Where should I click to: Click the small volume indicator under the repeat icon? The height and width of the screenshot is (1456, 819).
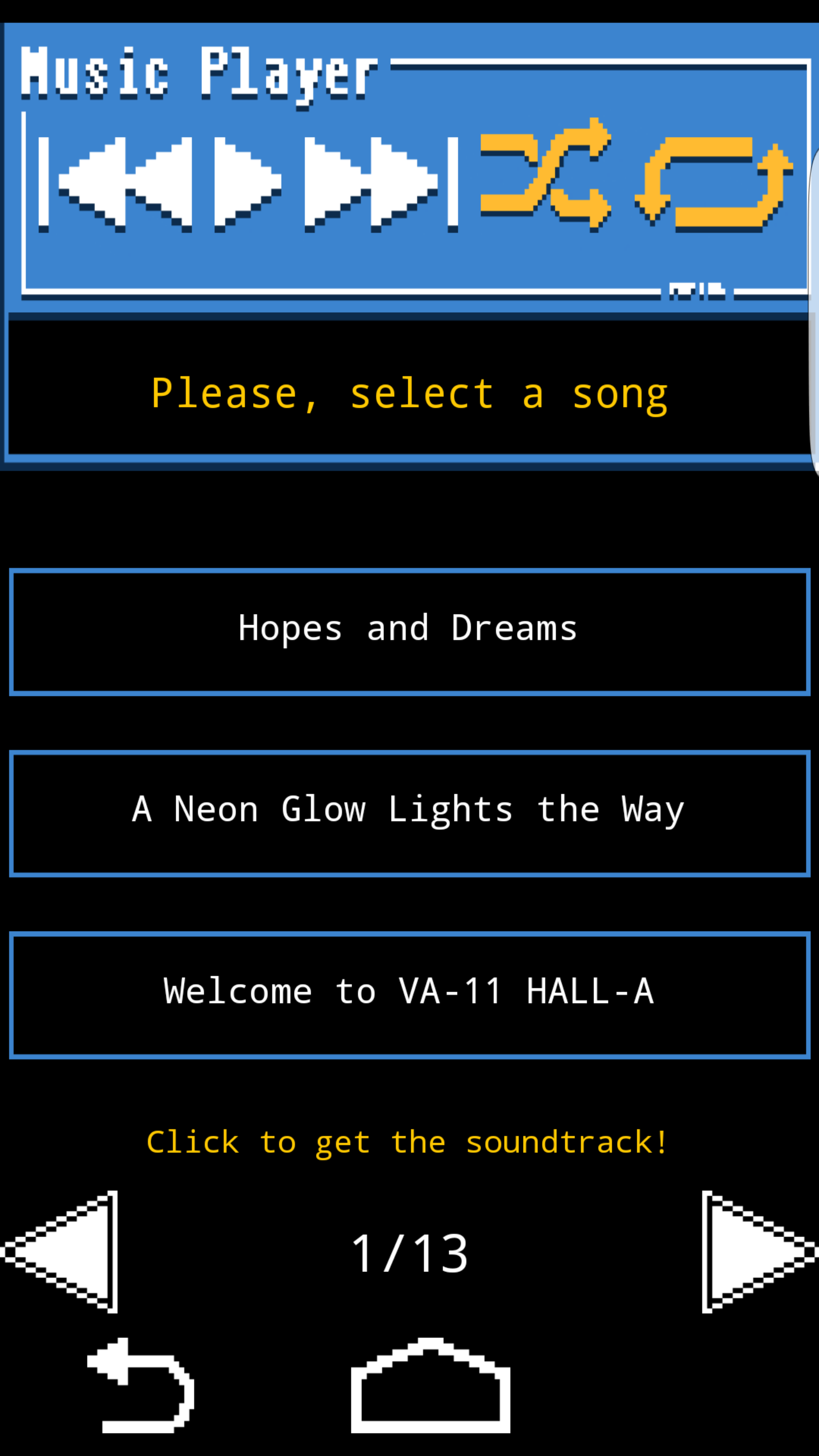pyautogui.click(x=697, y=290)
